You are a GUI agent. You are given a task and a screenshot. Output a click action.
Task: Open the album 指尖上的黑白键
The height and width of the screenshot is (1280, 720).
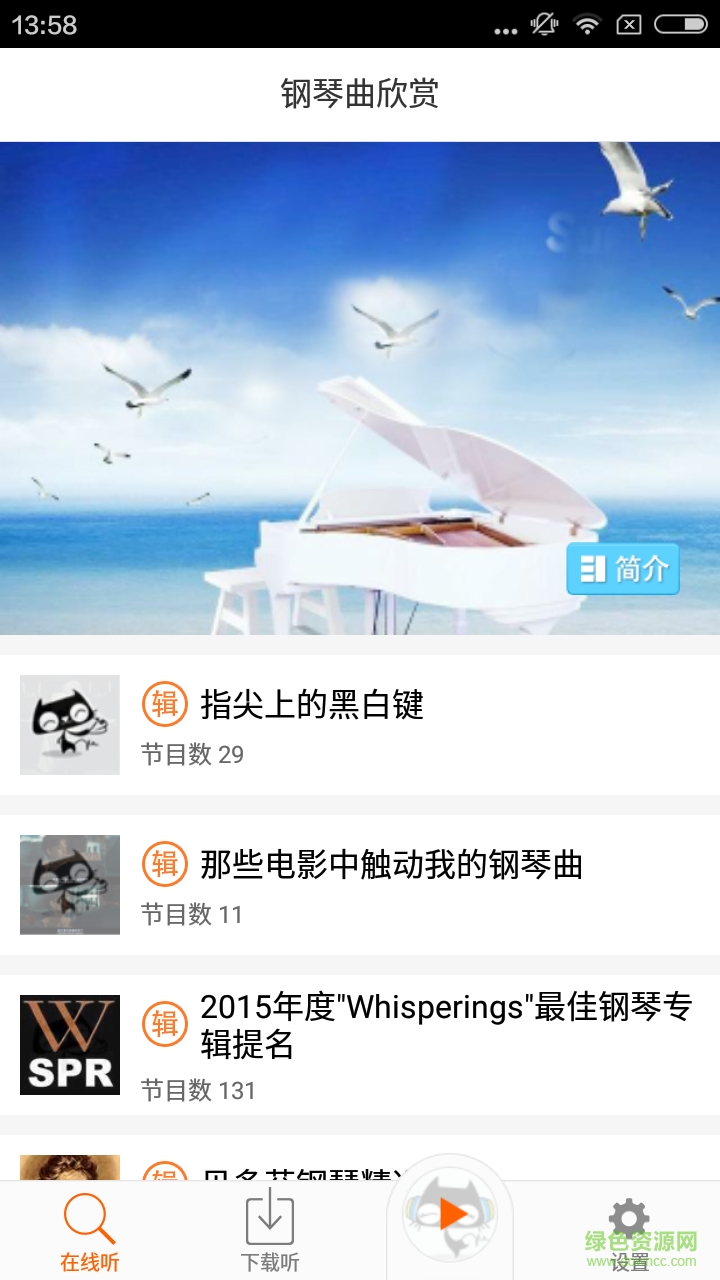pyautogui.click(x=310, y=704)
